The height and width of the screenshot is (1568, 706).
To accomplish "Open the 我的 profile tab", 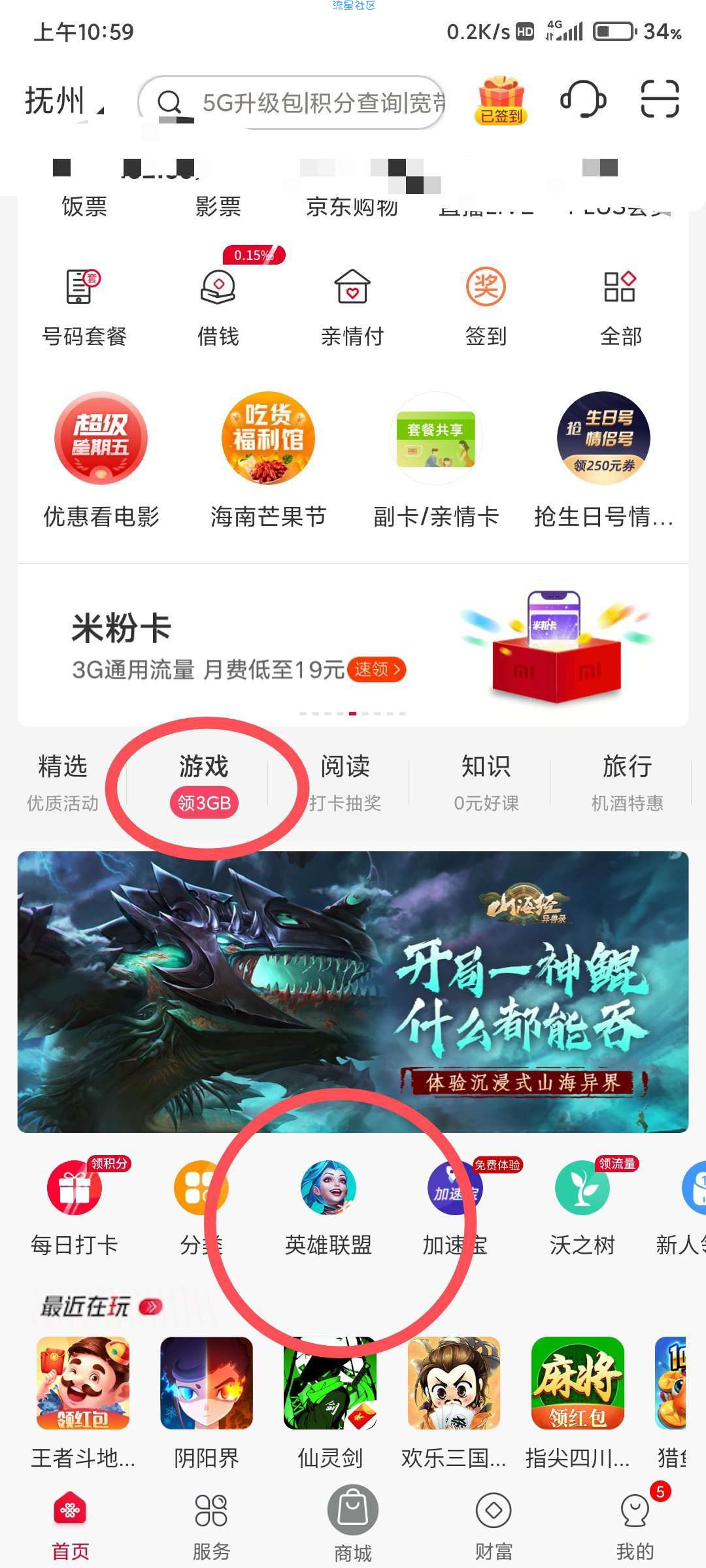I will (635, 1524).
